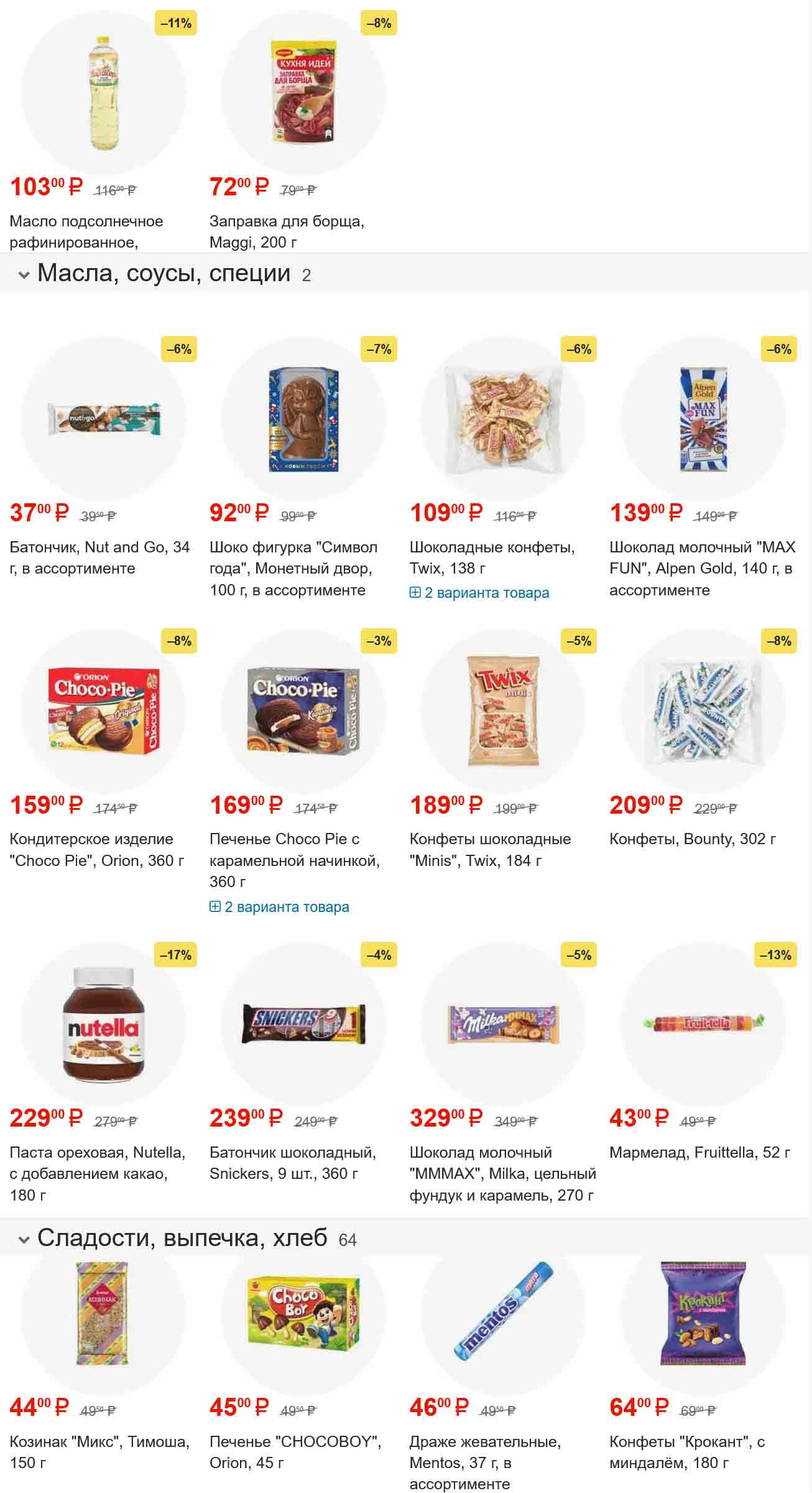Open the Twix Minis 184 г card
The height and width of the screenshot is (1493, 812).
(x=489, y=849)
